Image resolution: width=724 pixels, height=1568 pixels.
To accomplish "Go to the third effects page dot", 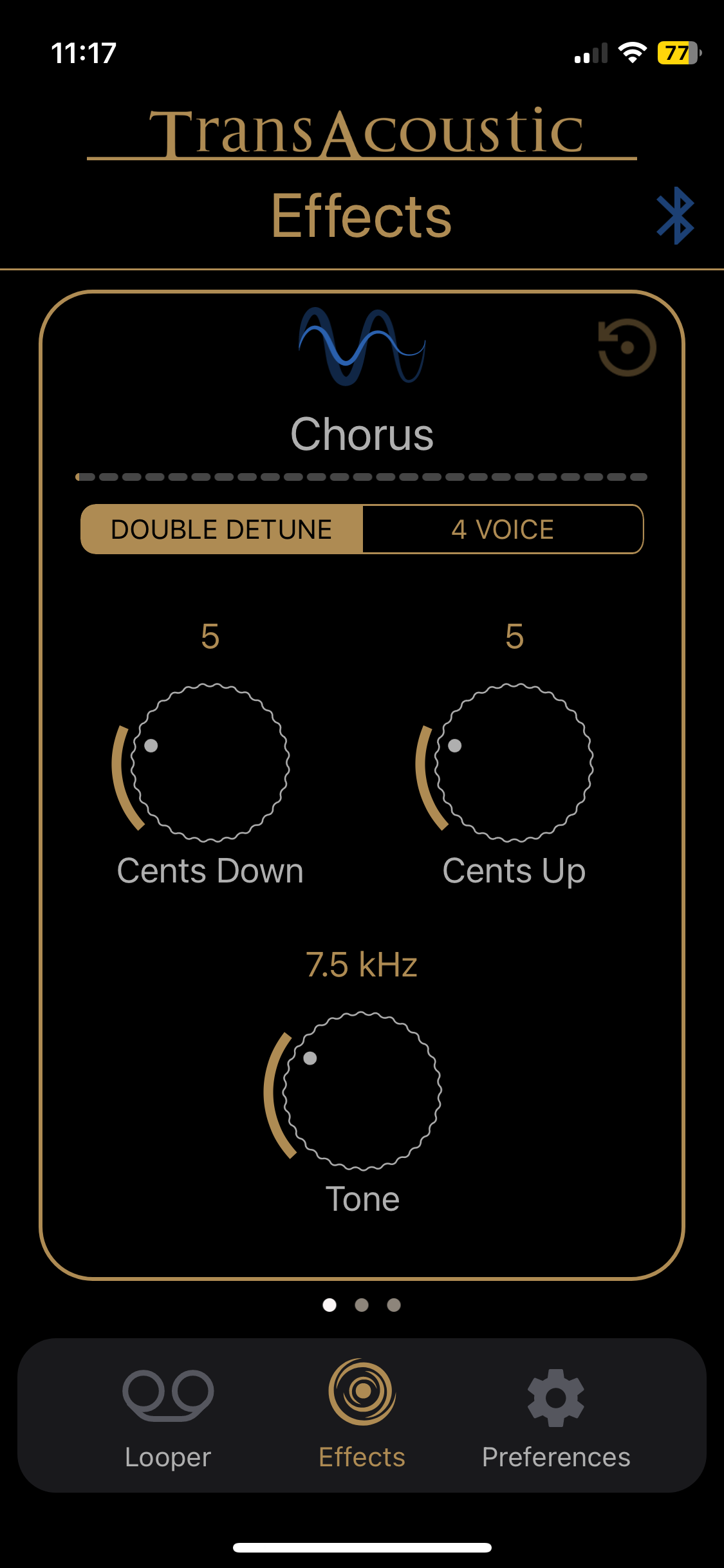I will click(x=394, y=1305).
